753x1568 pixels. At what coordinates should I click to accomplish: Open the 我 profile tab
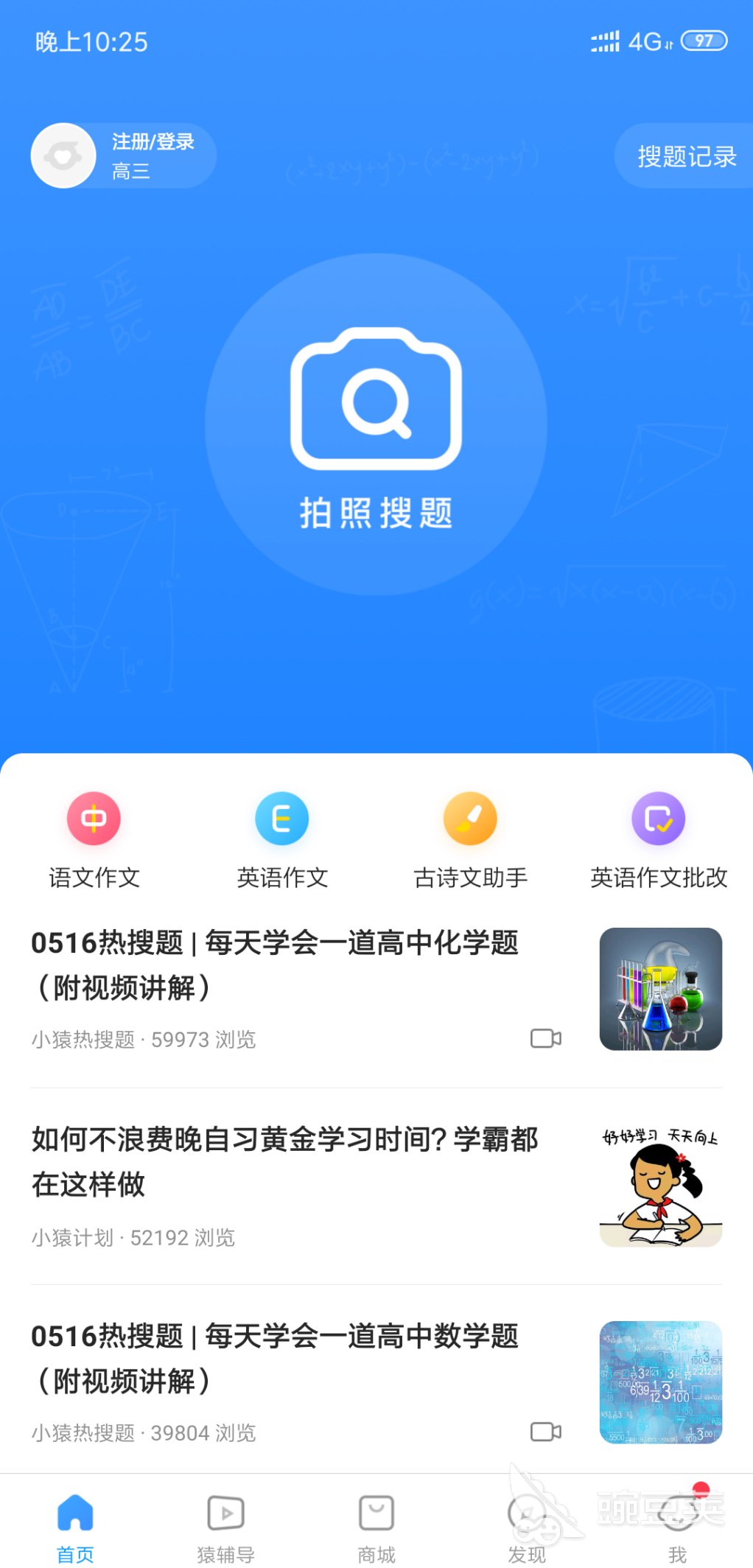[x=677, y=1525]
